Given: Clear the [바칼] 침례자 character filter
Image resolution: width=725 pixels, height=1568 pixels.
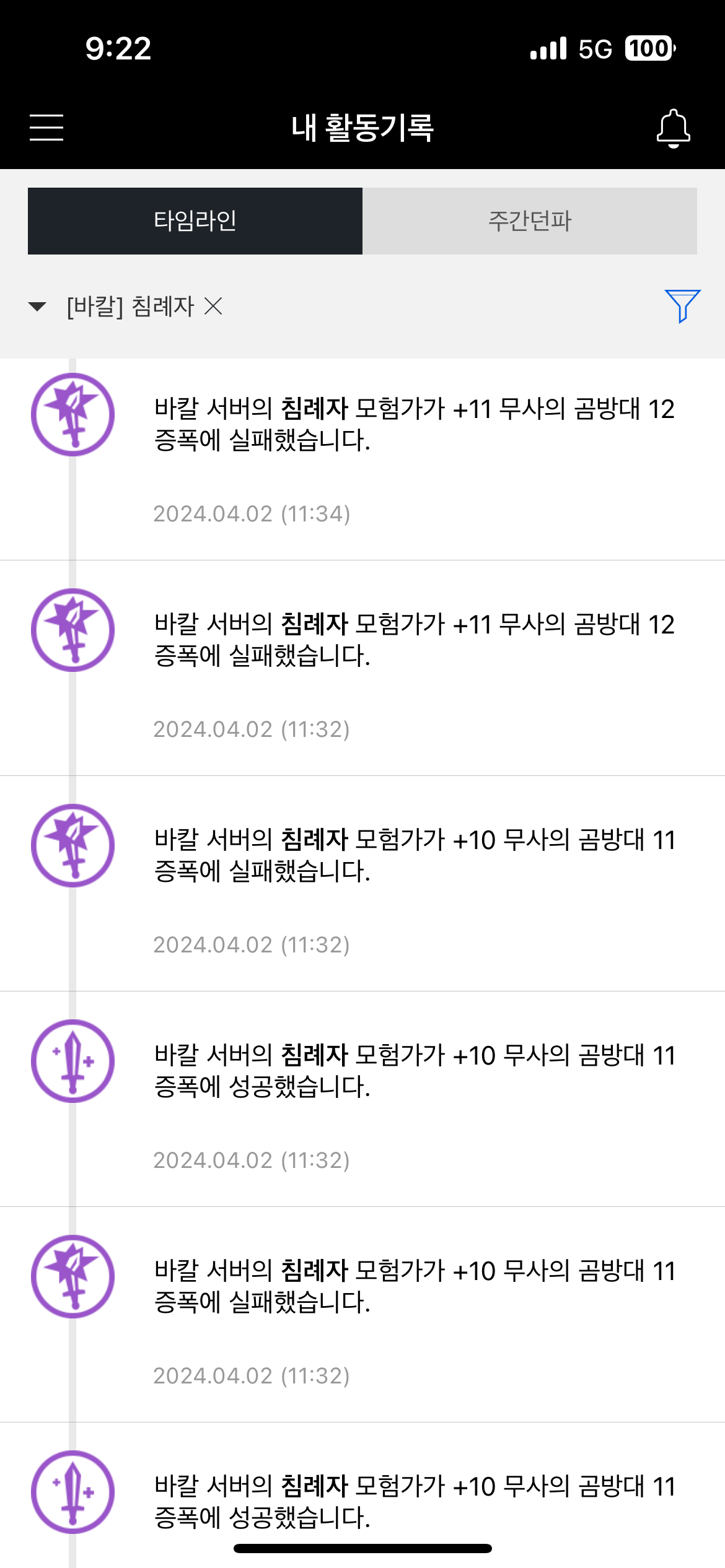Looking at the screenshot, I should pos(214,306).
